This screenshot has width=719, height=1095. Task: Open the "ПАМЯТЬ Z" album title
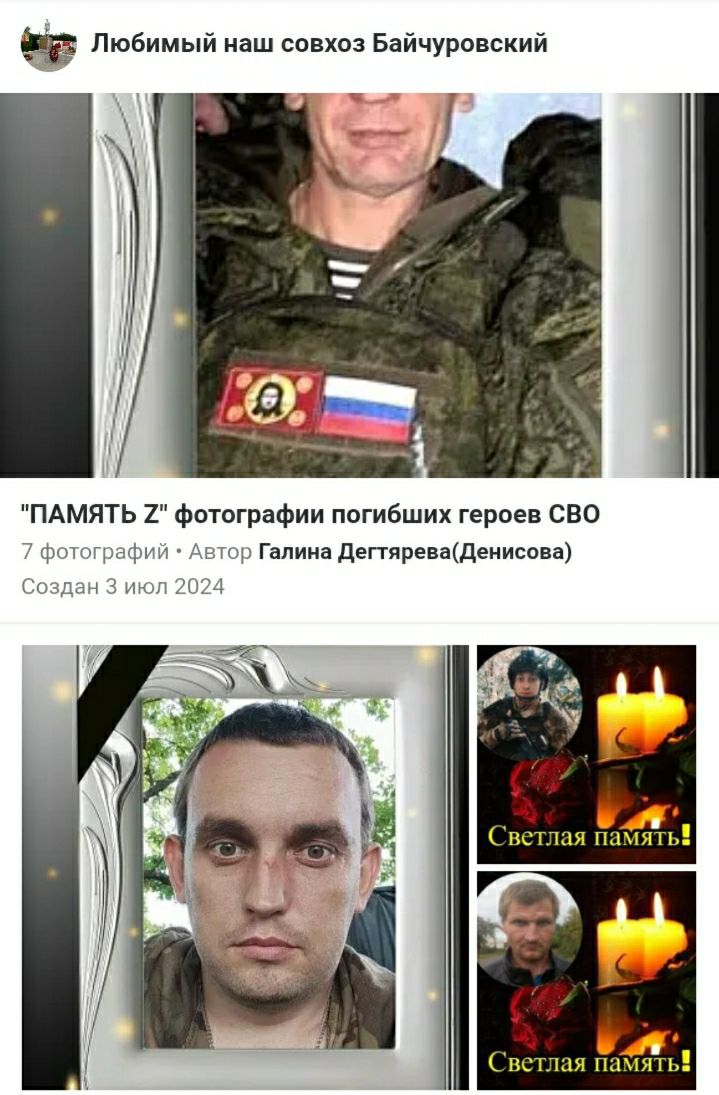tap(310, 516)
